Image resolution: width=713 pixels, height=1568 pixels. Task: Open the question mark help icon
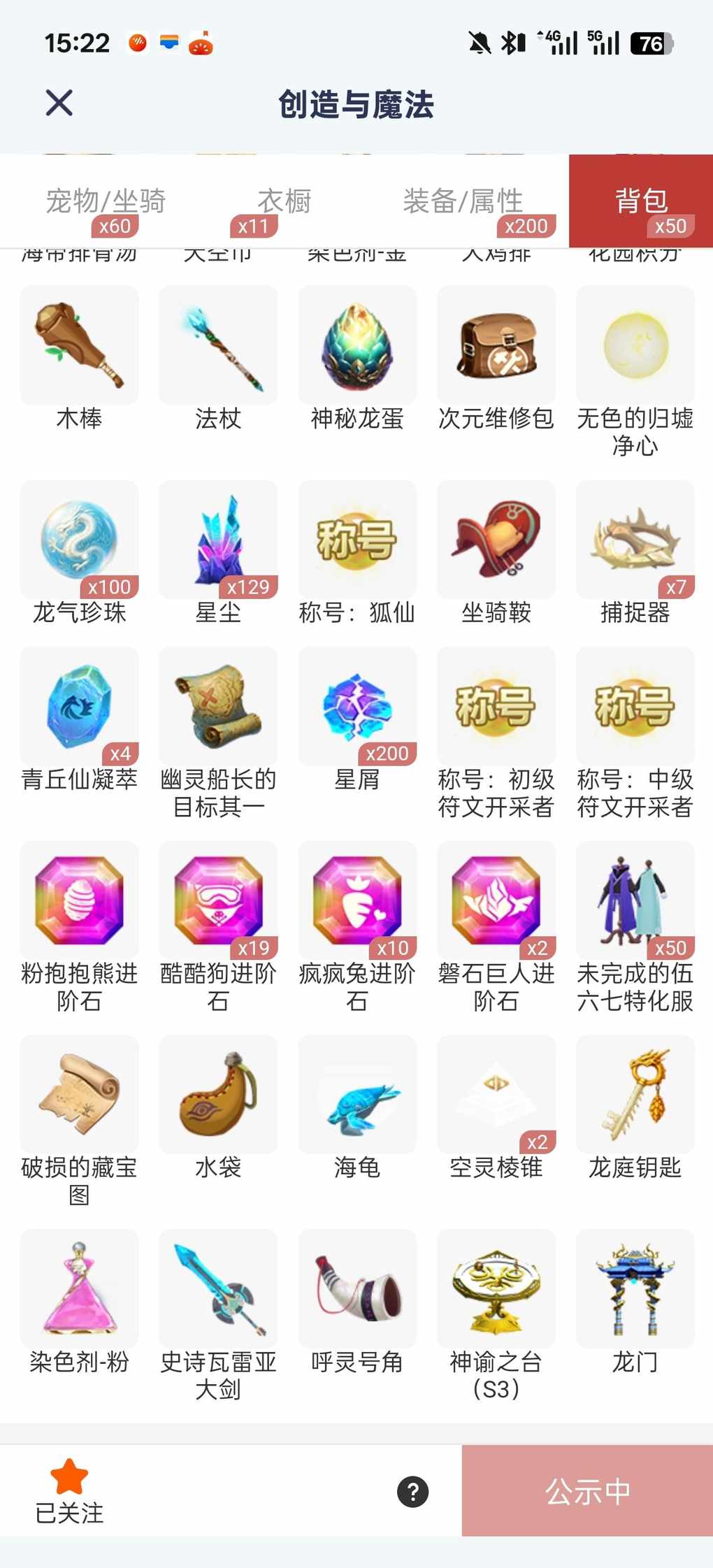click(x=412, y=1492)
